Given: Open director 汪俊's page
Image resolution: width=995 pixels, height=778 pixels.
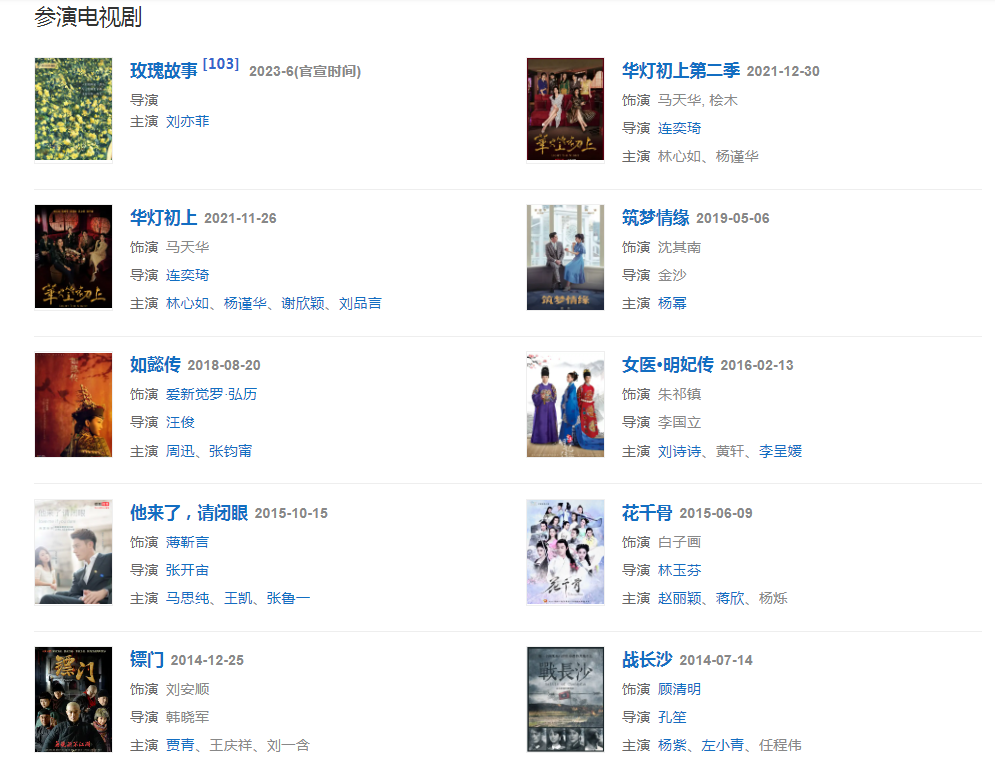Looking at the screenshot, I should pyautogui.click(x=180, y=422).
